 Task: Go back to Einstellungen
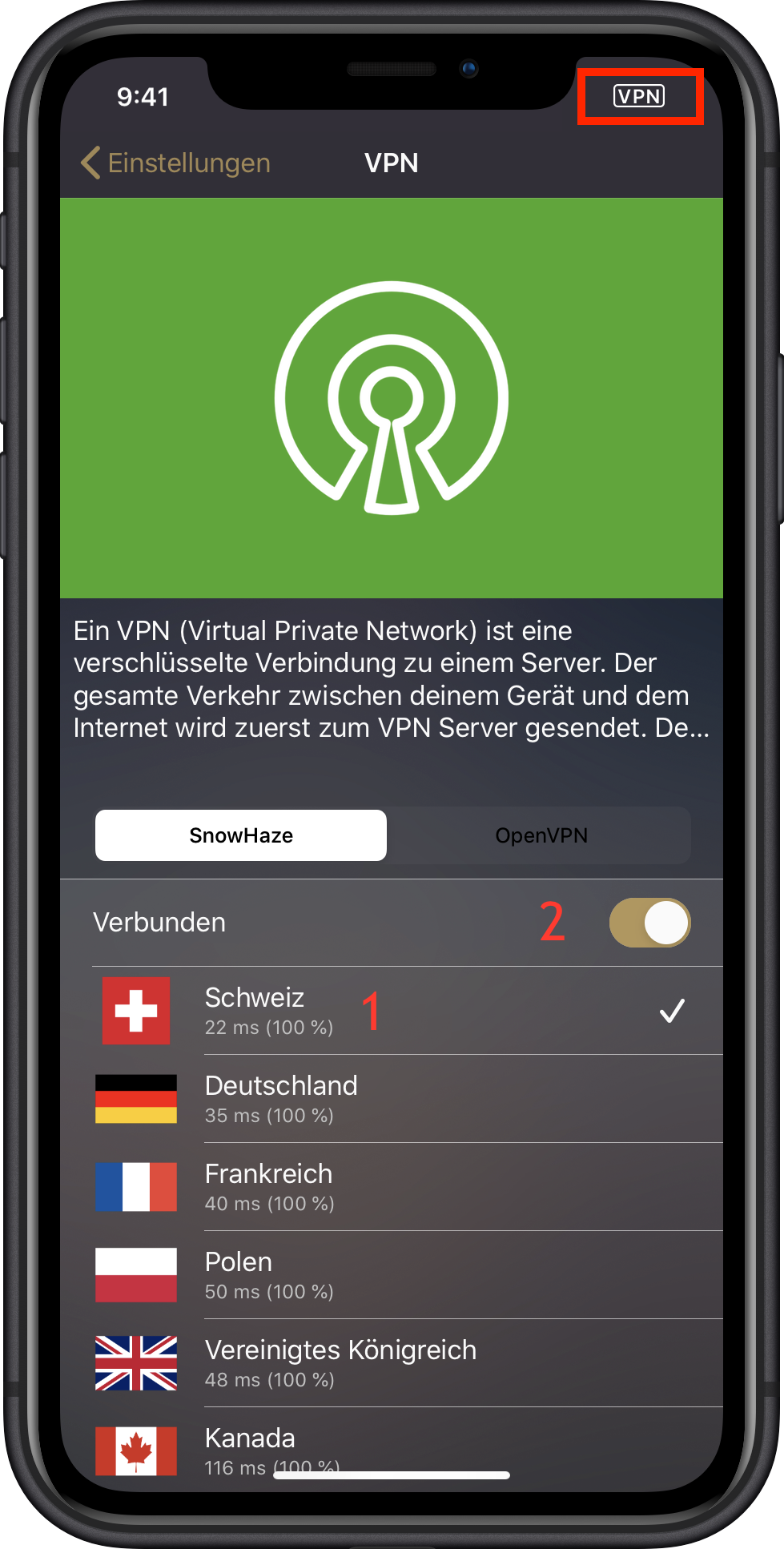[x=176, y=163]
